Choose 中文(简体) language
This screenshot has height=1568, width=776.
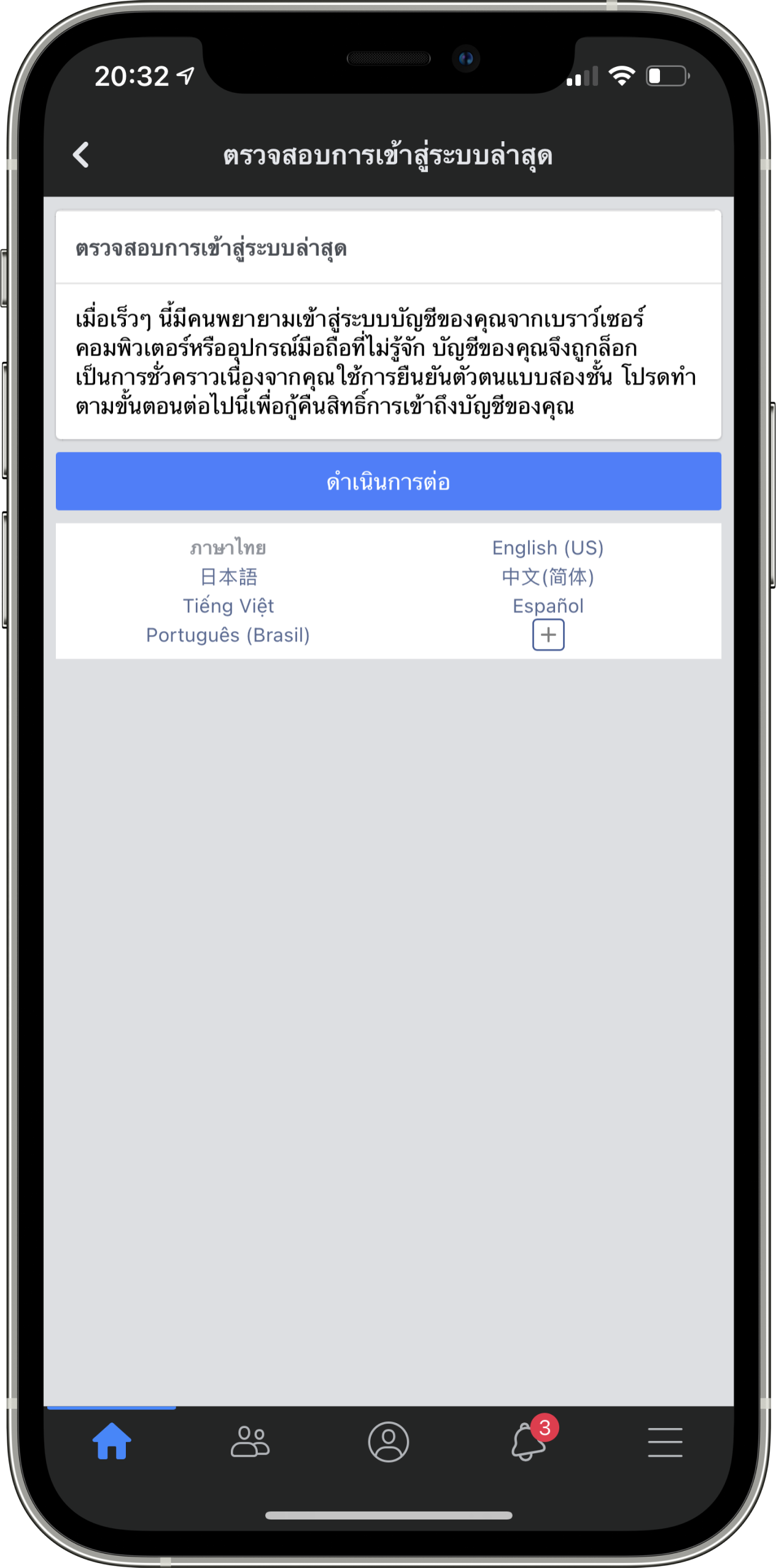pos(548,576)
